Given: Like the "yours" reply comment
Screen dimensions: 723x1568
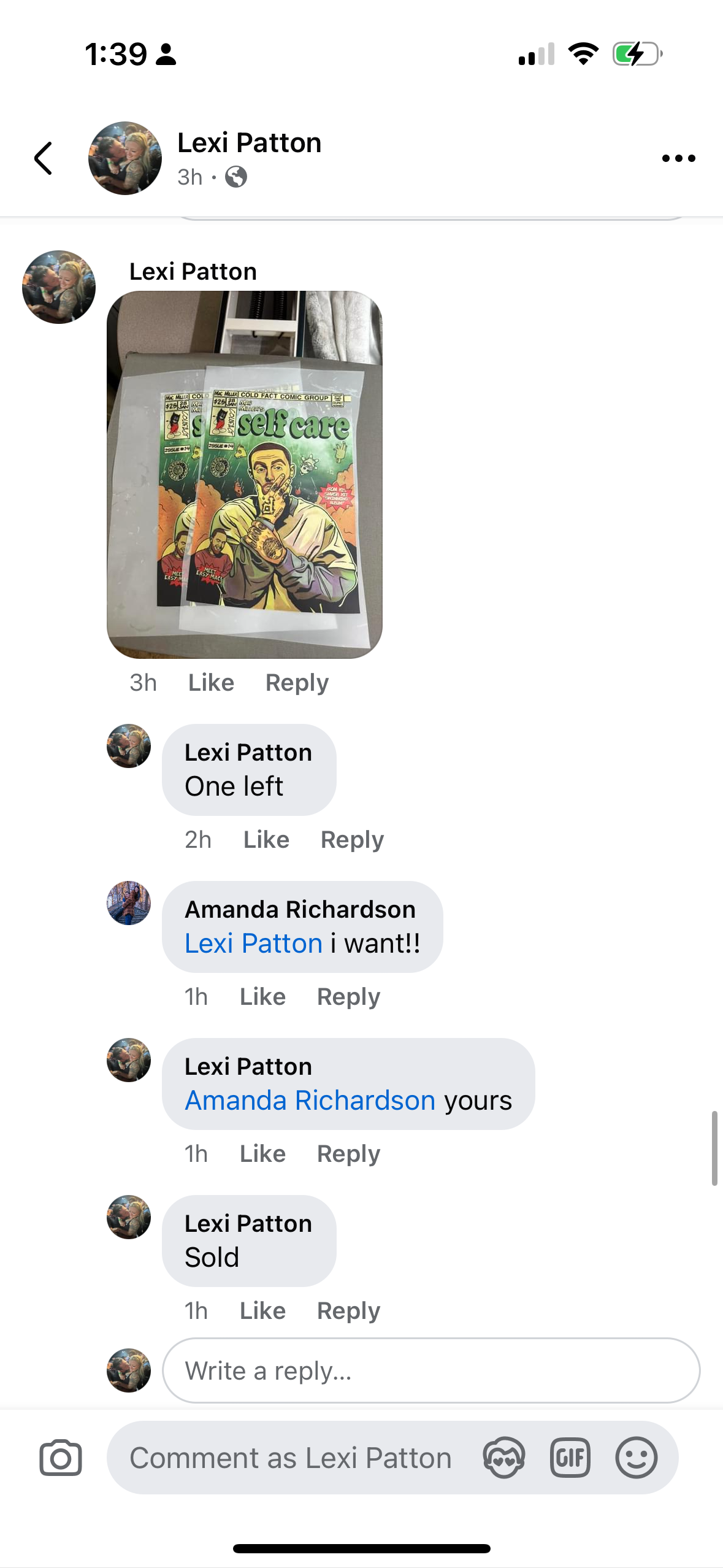Looking at the screenshot, I should pyautogui.click(x=262, y=1154).
